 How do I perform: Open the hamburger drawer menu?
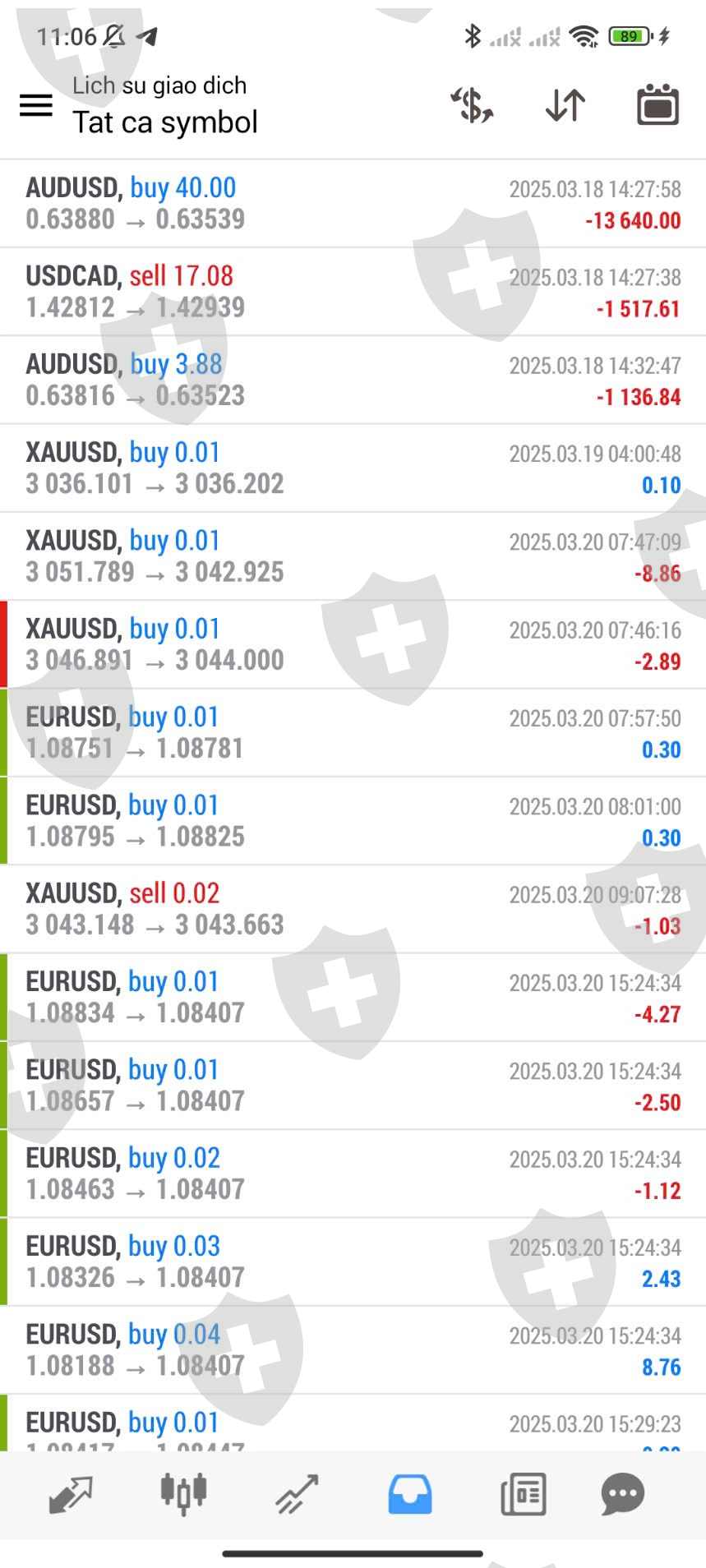pyautogui.click(x=35, y=104)
